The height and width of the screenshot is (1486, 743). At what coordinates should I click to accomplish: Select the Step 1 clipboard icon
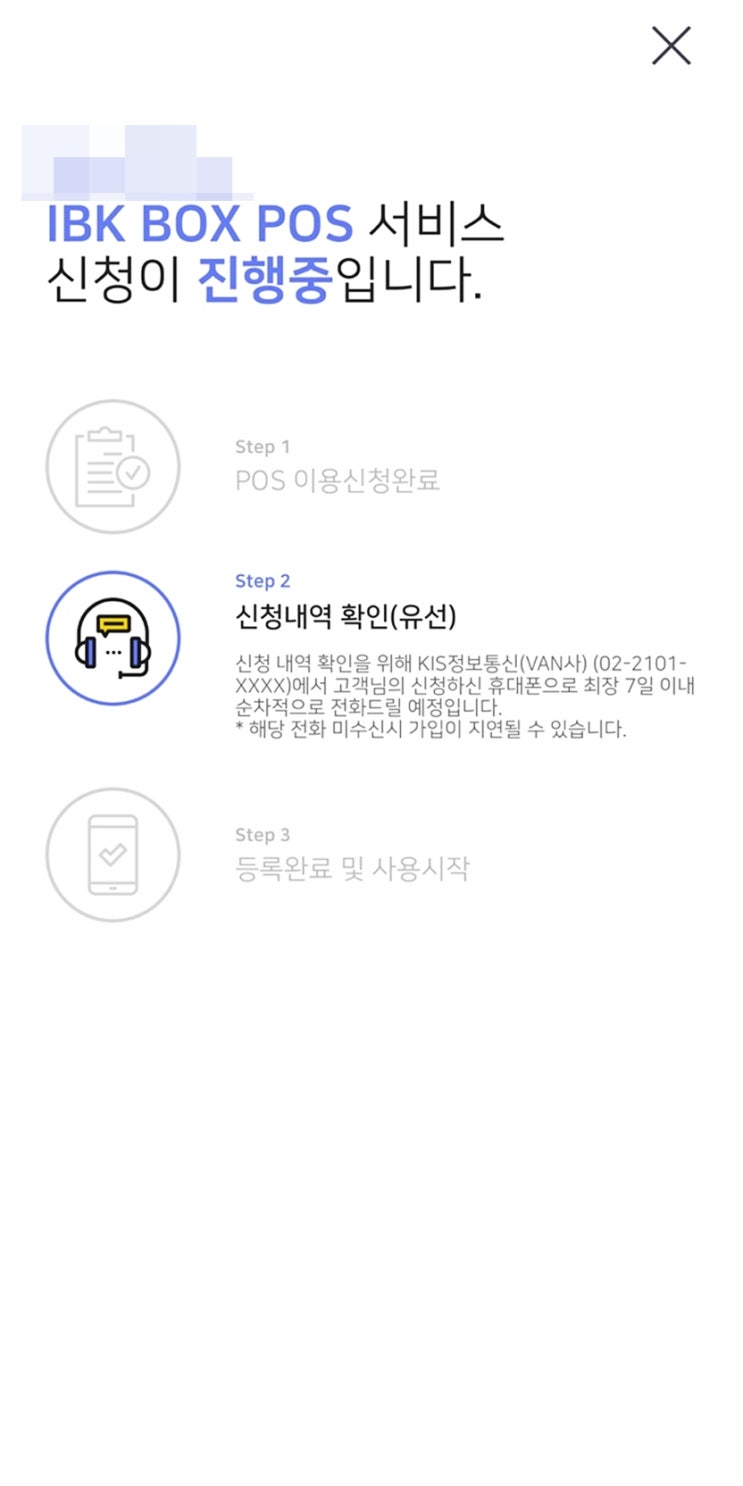(113, 465)
